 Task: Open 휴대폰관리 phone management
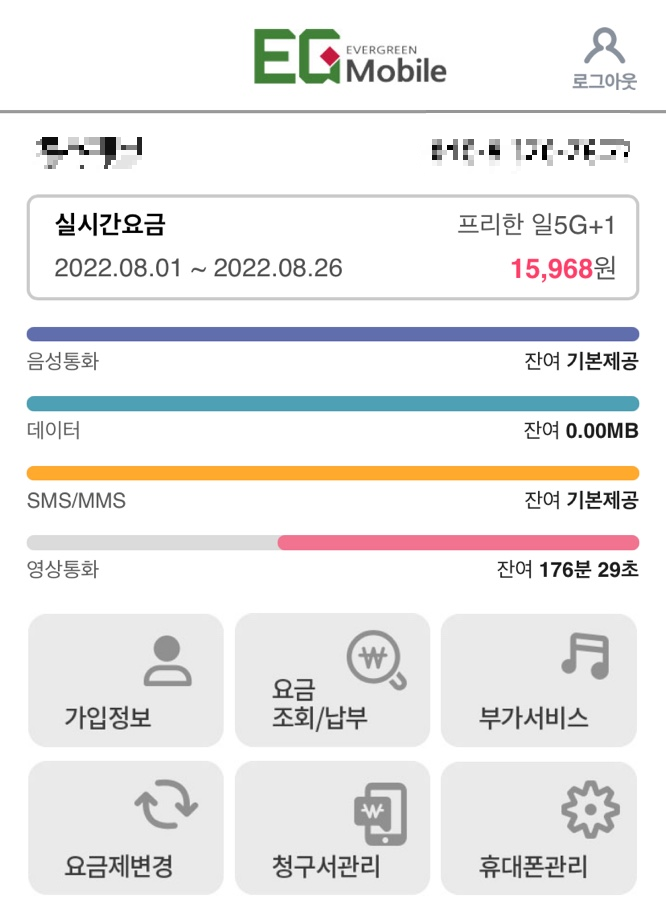click(x=539, y=828)
